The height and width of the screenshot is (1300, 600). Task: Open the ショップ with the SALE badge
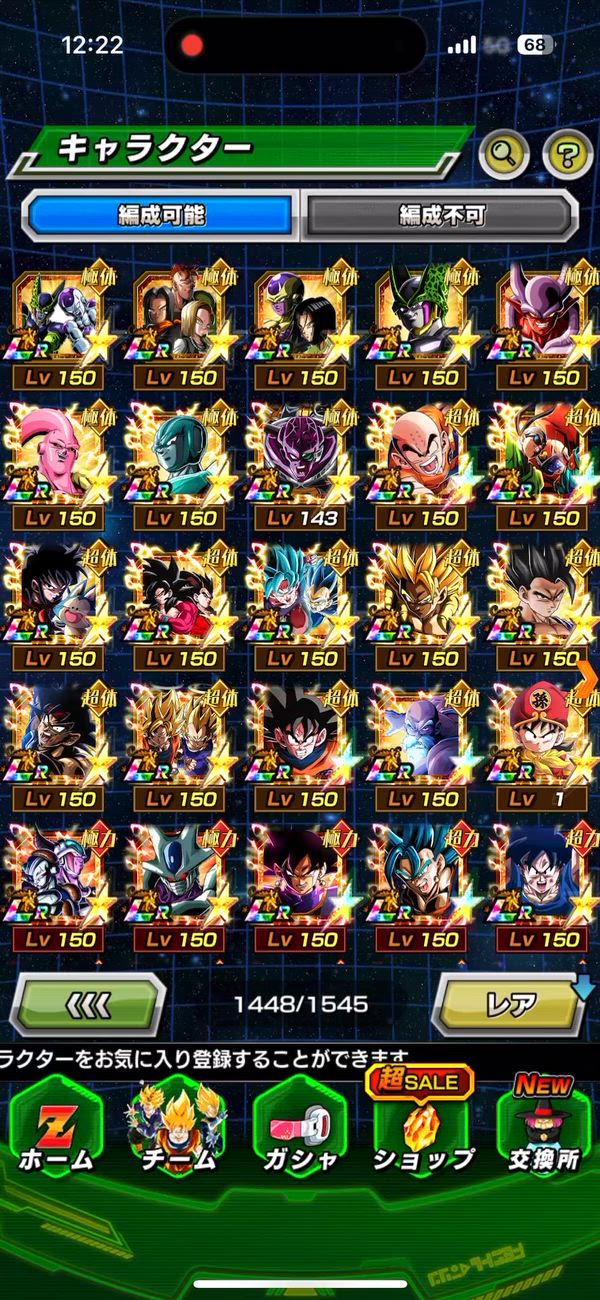click(422, 1127)
